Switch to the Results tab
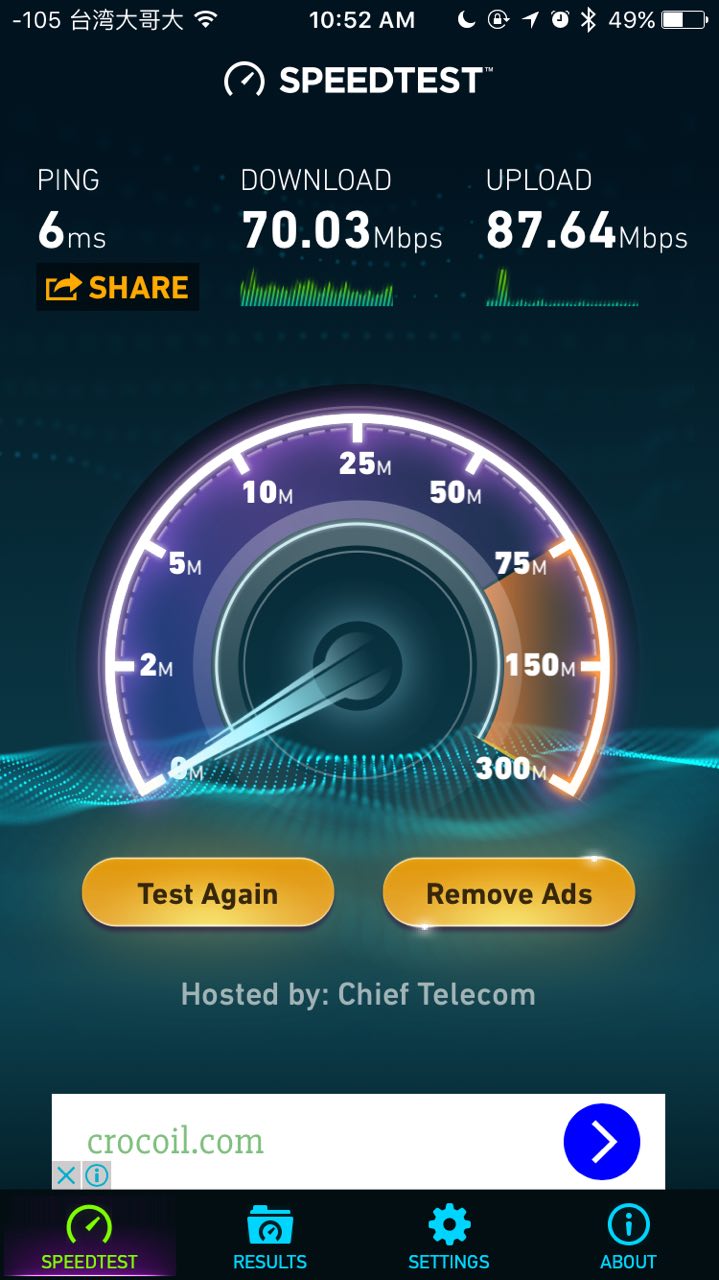This screenshot has height=1280, width=719. pos(269,1237)
